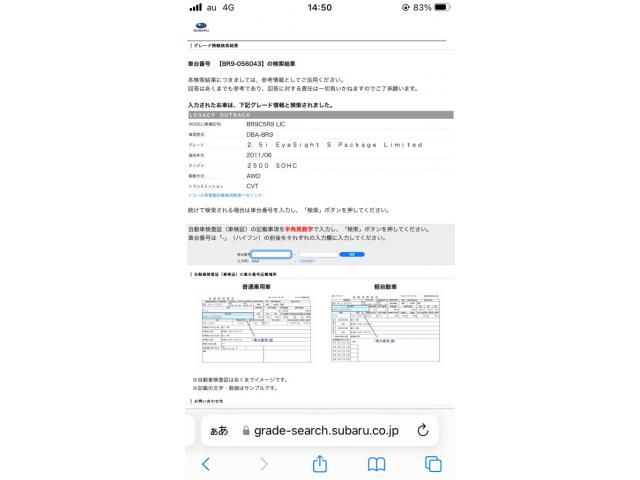The width and height of the screenshot is (640, 480).
Task: Go back to the previous page
Action: click(x=206, y=464)
